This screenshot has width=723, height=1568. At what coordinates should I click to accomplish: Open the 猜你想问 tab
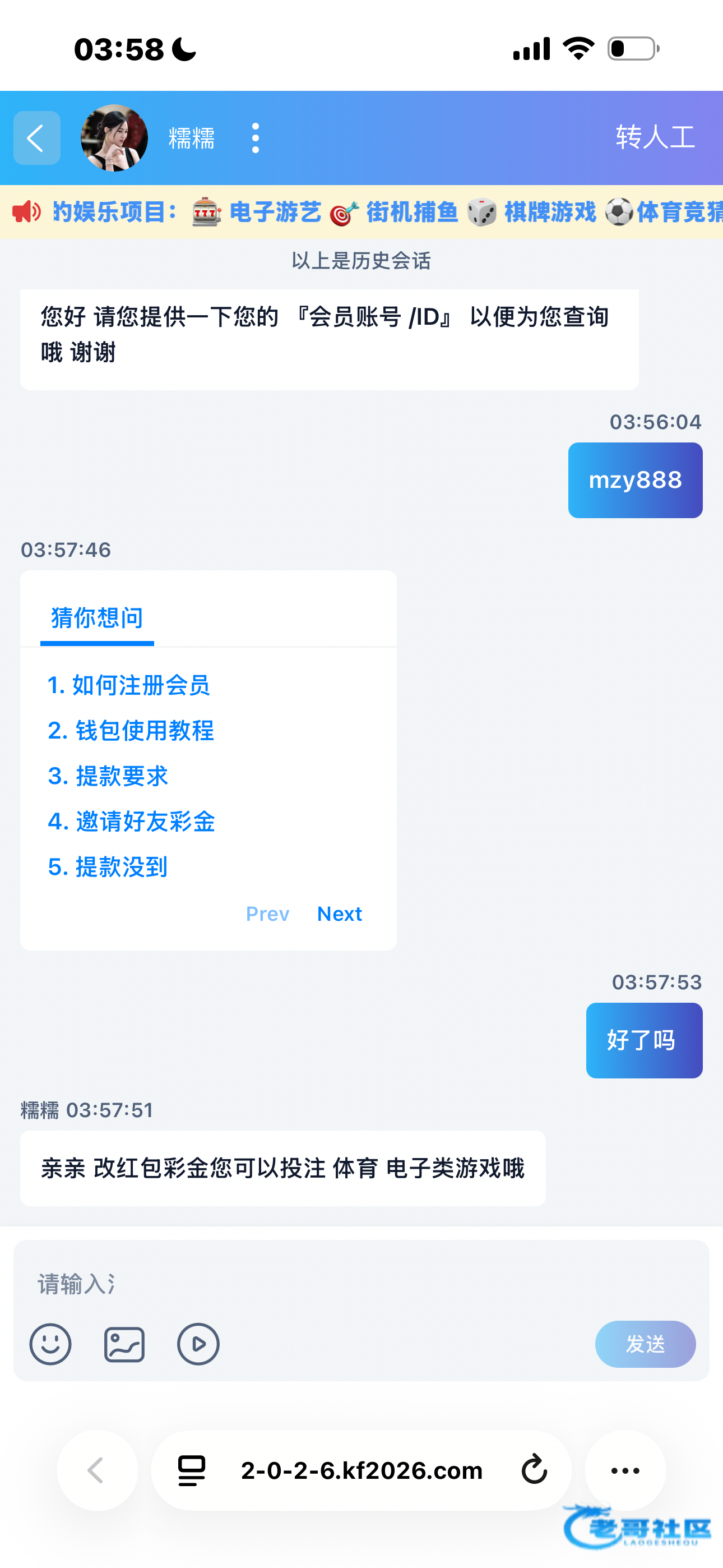[x=98, y=619]
